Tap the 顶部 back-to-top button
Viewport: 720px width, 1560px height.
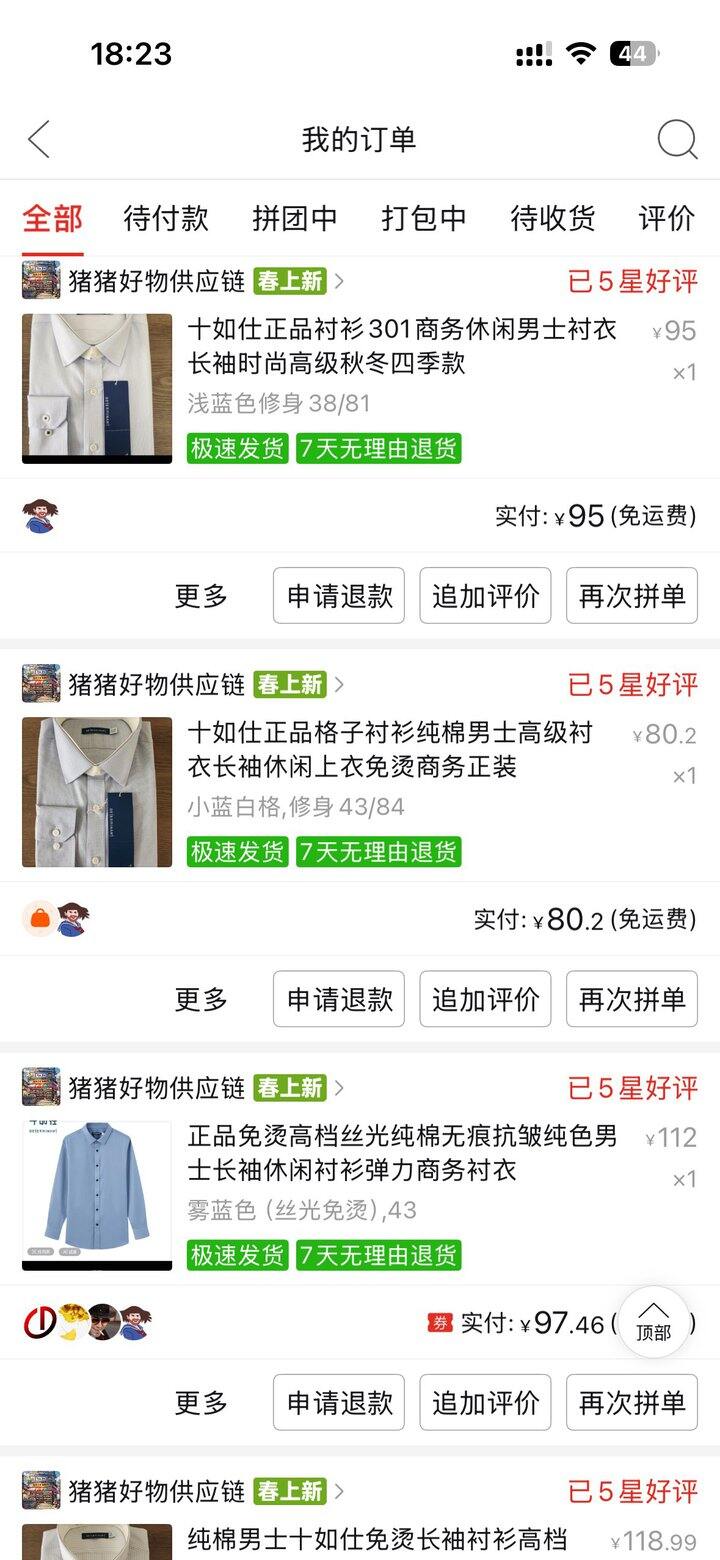click(654, 1323)
